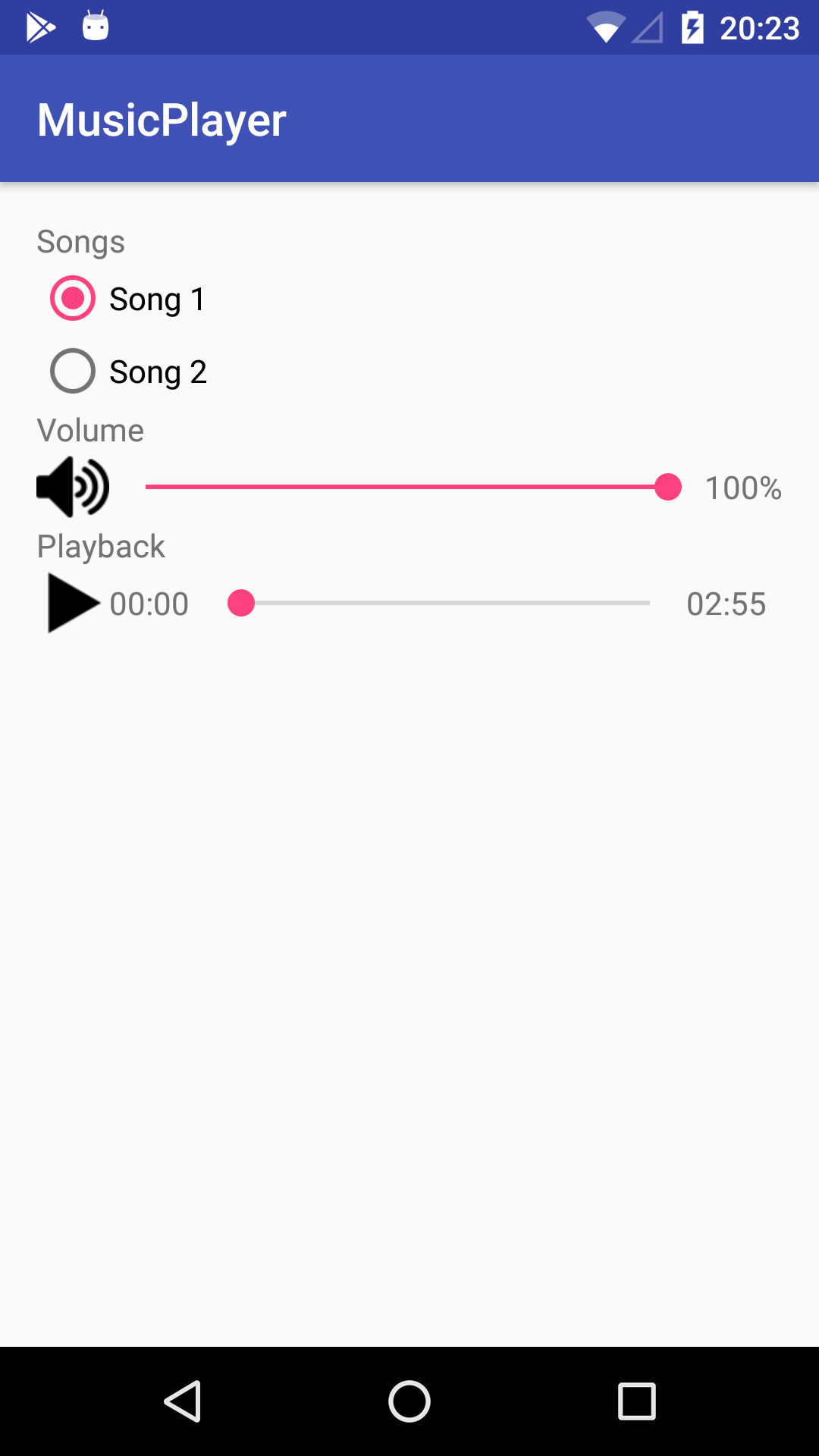Image resolution: width=819 pixels, height=1456 pixels.
Task: Go back using the navigation bar
Action: [182, 1401]
